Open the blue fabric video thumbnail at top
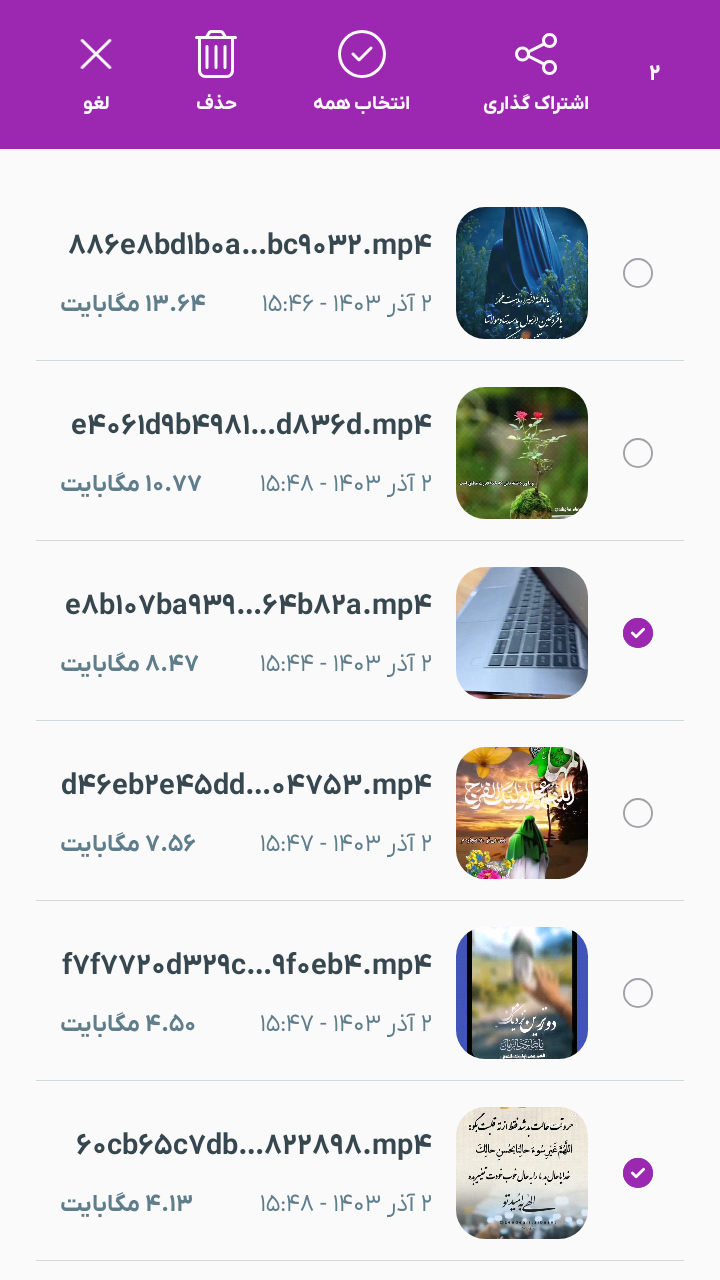Viewport: 720px width, 1280px height. tap(521, 273)
